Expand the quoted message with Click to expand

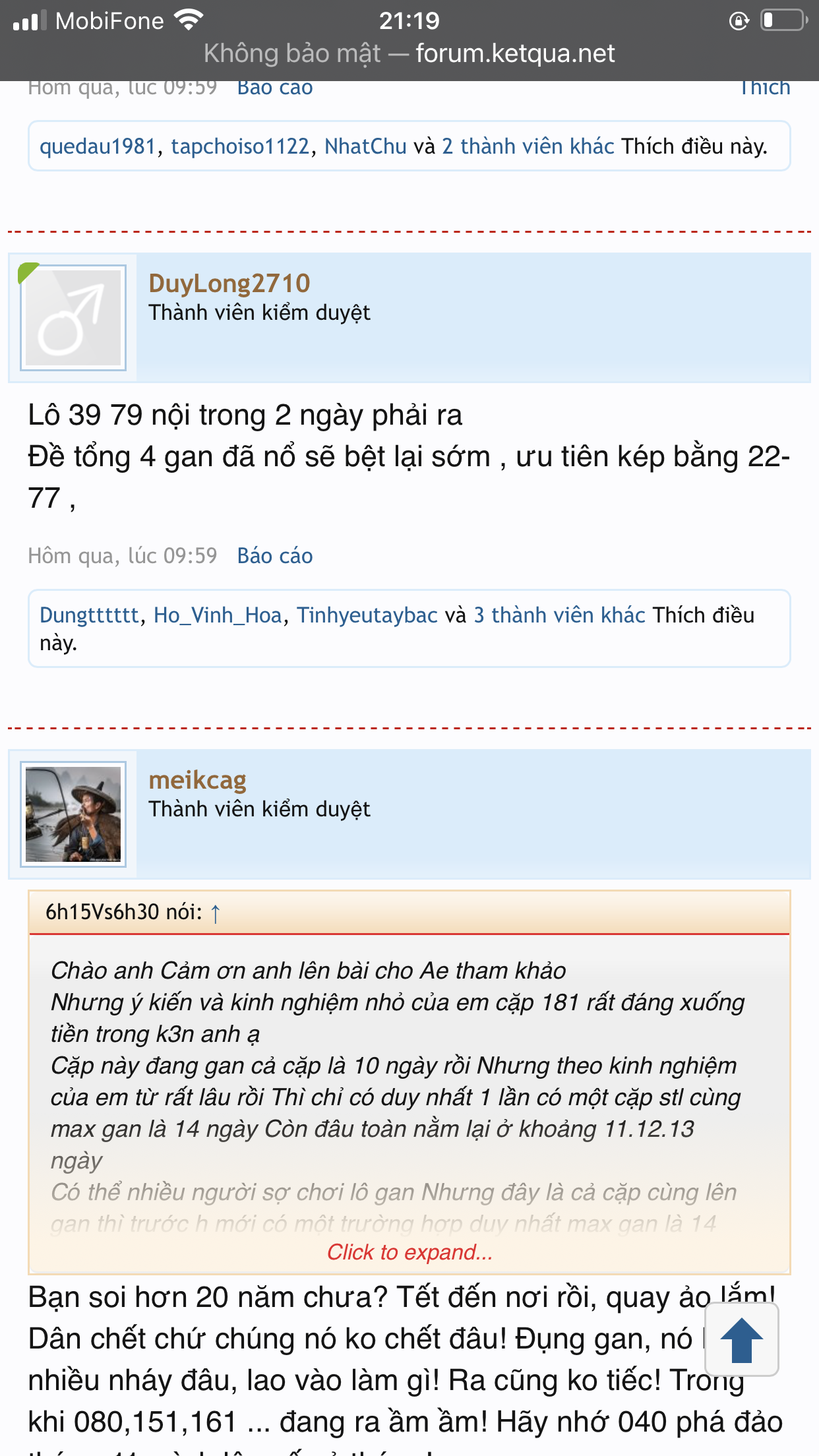409,1252
